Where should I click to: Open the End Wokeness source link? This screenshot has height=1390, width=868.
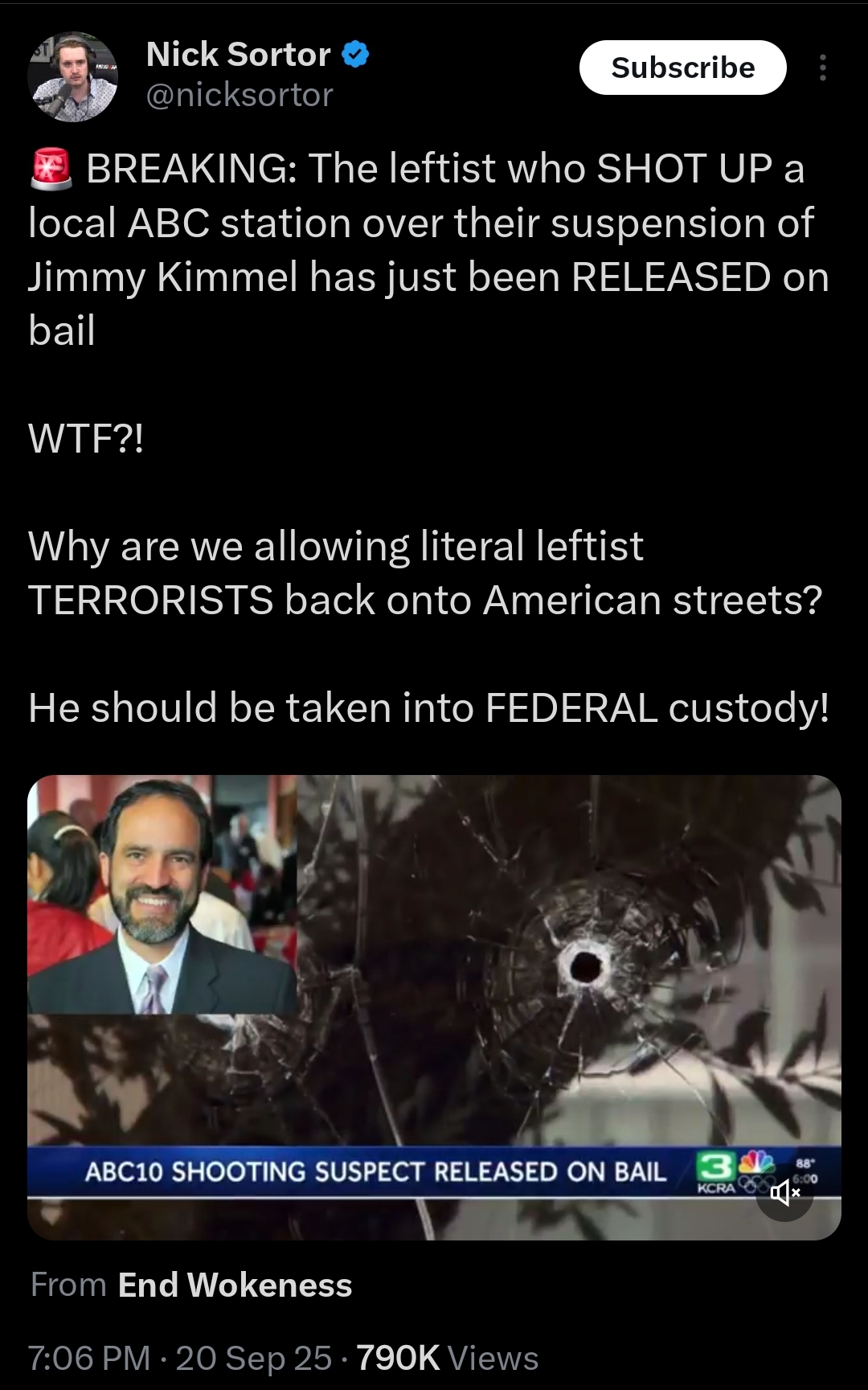(x=235, y=1285)
